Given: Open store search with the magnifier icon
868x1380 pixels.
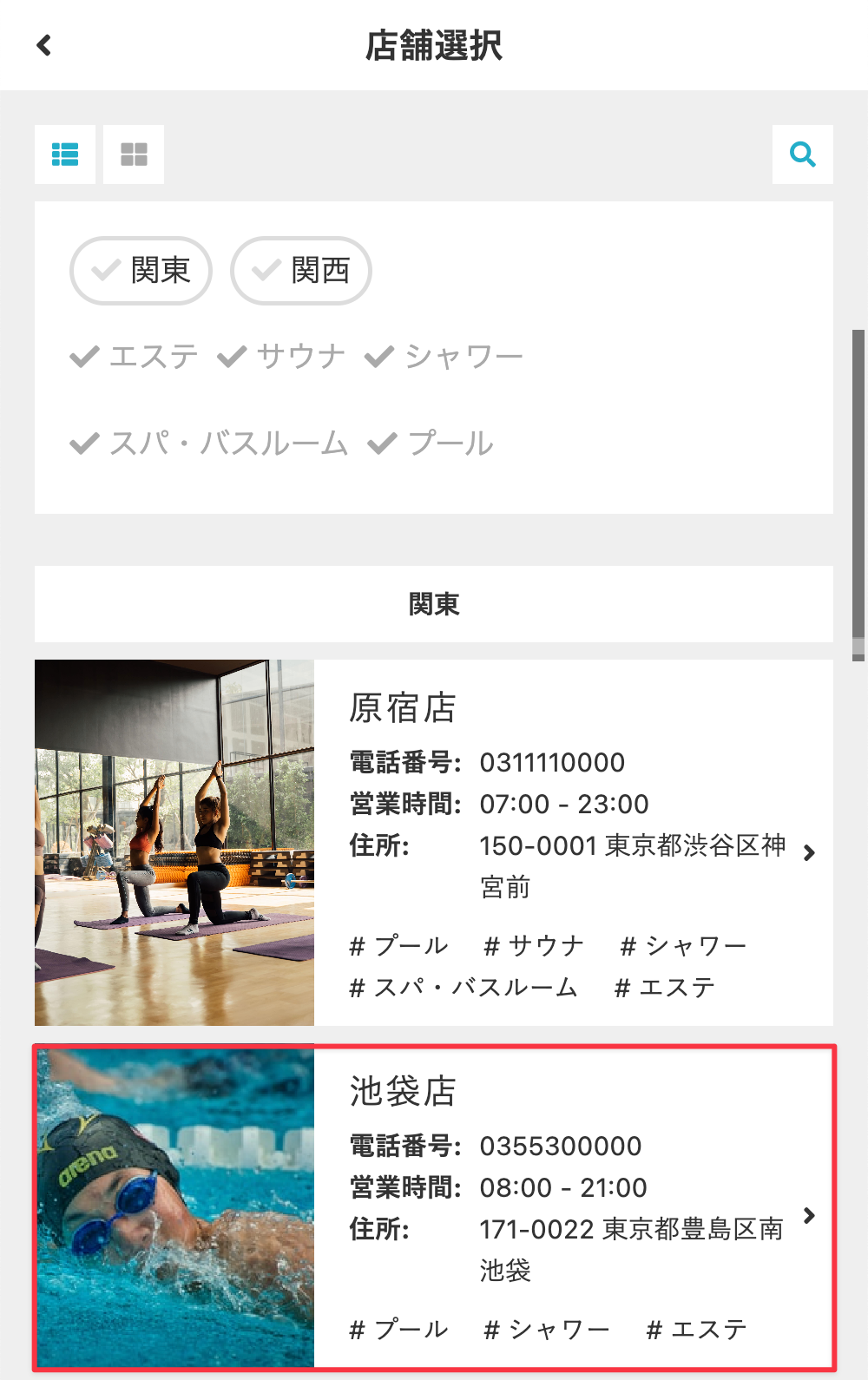Looking at the screenshot, I should pyautogui.click(x=802, y=154).
